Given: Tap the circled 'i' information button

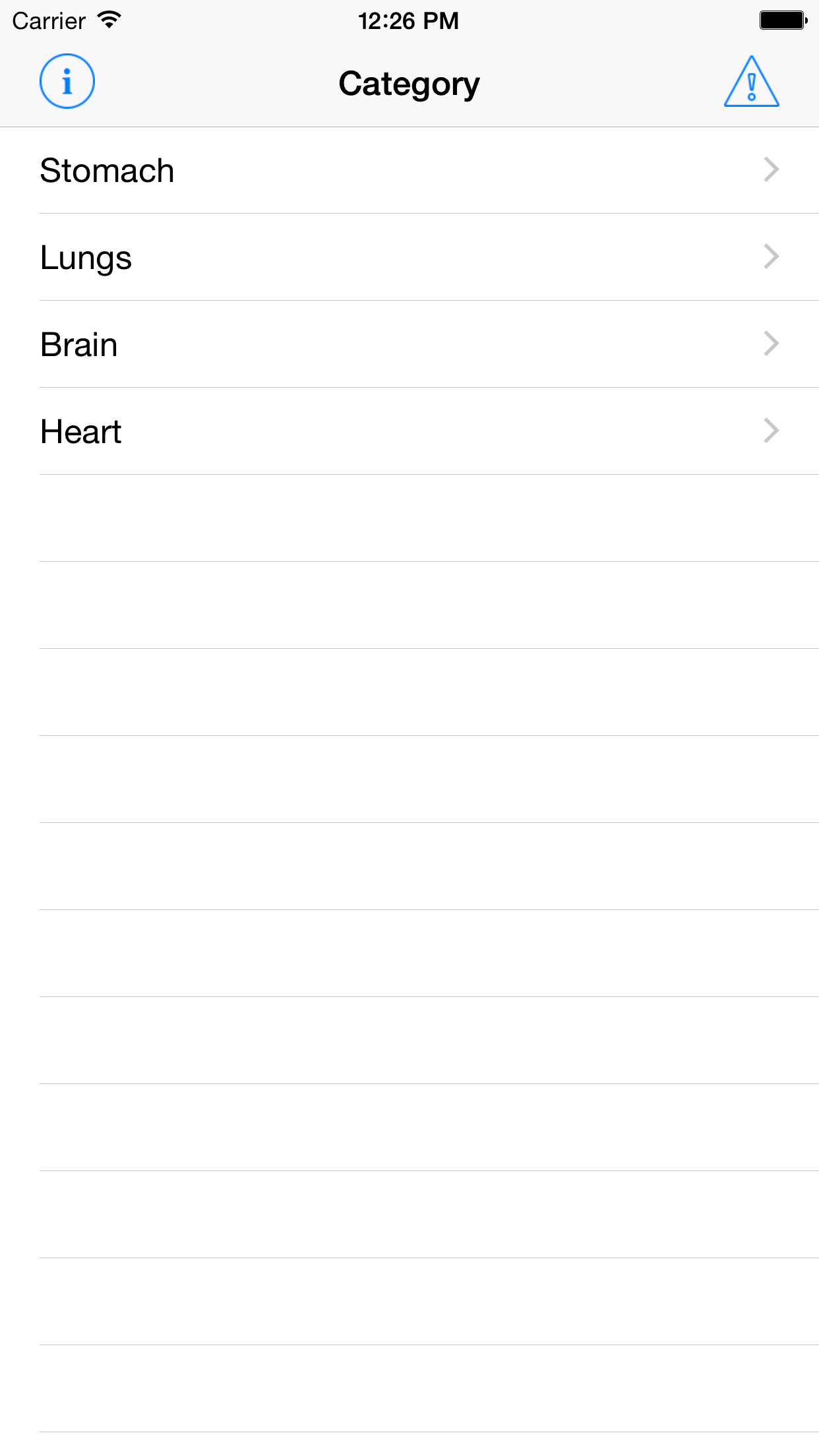Looking at the screenshot, I should point(66,81).
